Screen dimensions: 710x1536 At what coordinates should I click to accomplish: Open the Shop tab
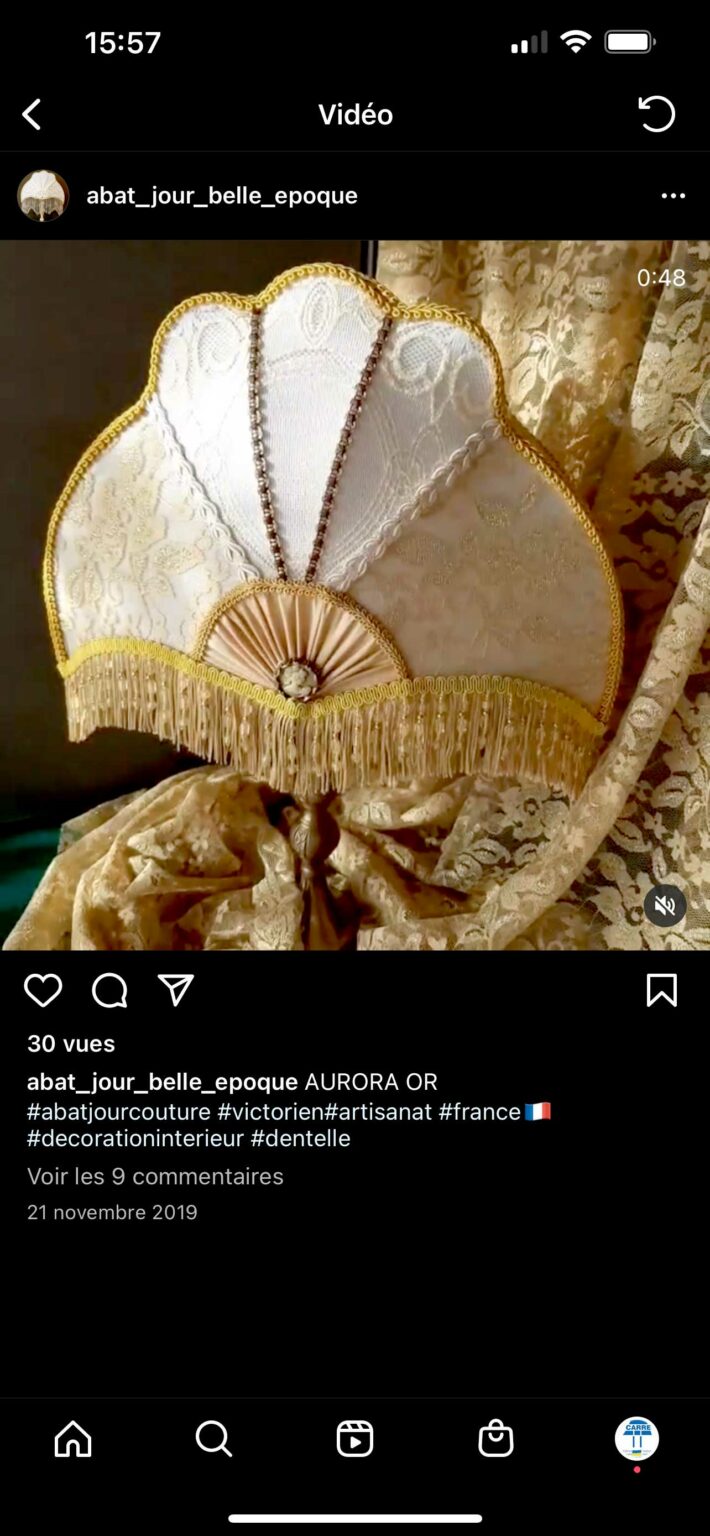(496, 1439)
